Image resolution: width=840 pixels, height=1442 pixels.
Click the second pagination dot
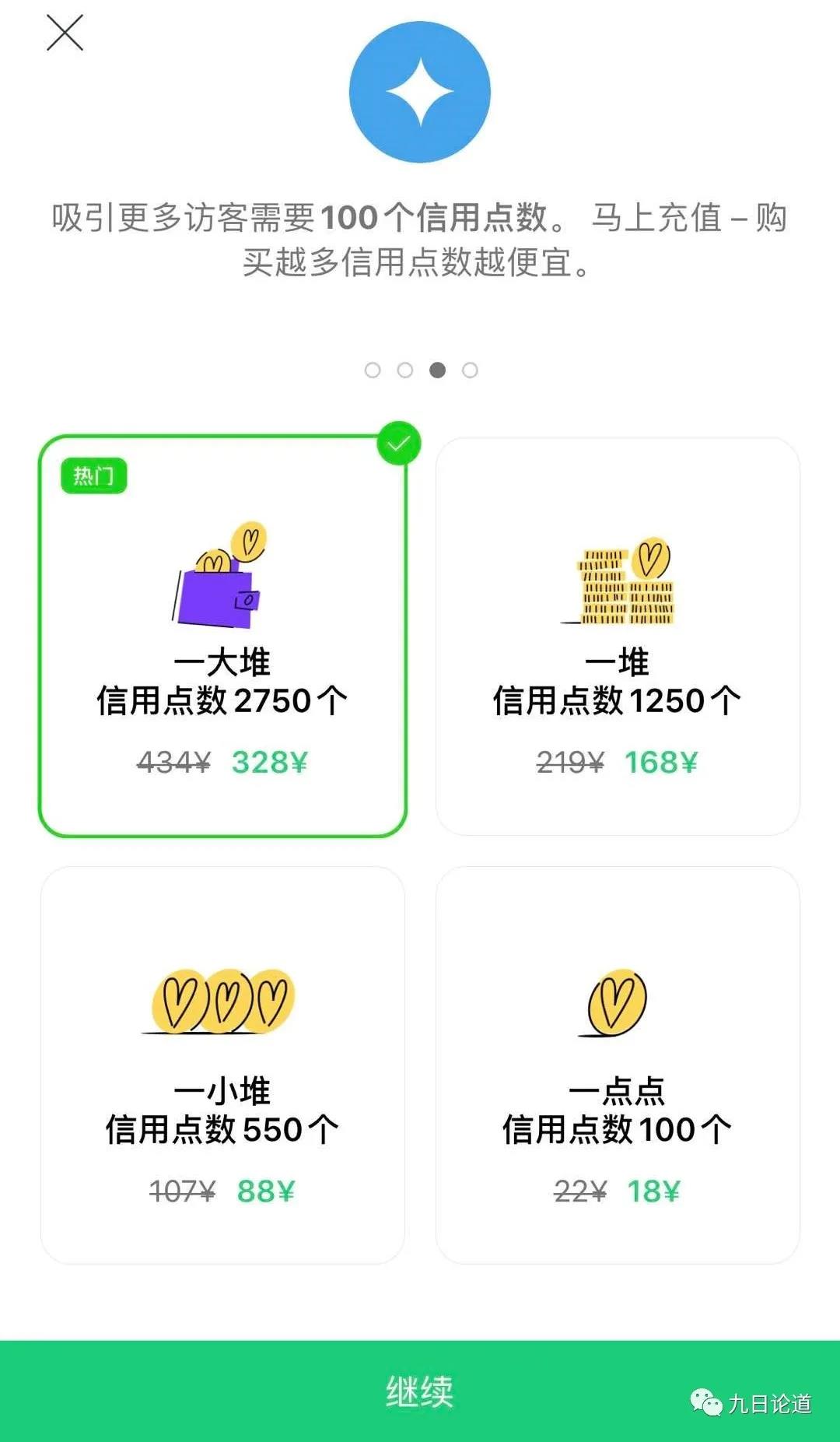(406, 371)
